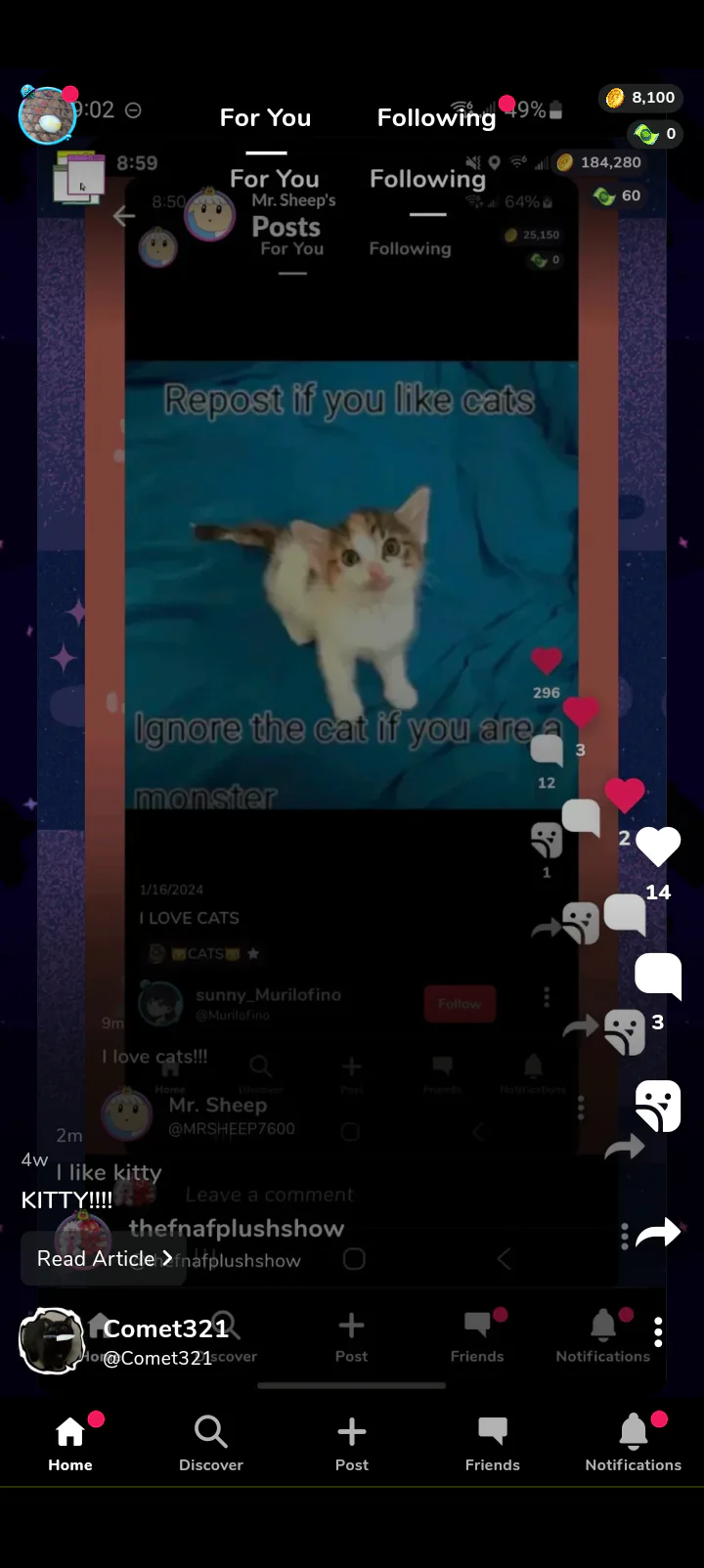Like this post with the white heart

click(658, 847)
